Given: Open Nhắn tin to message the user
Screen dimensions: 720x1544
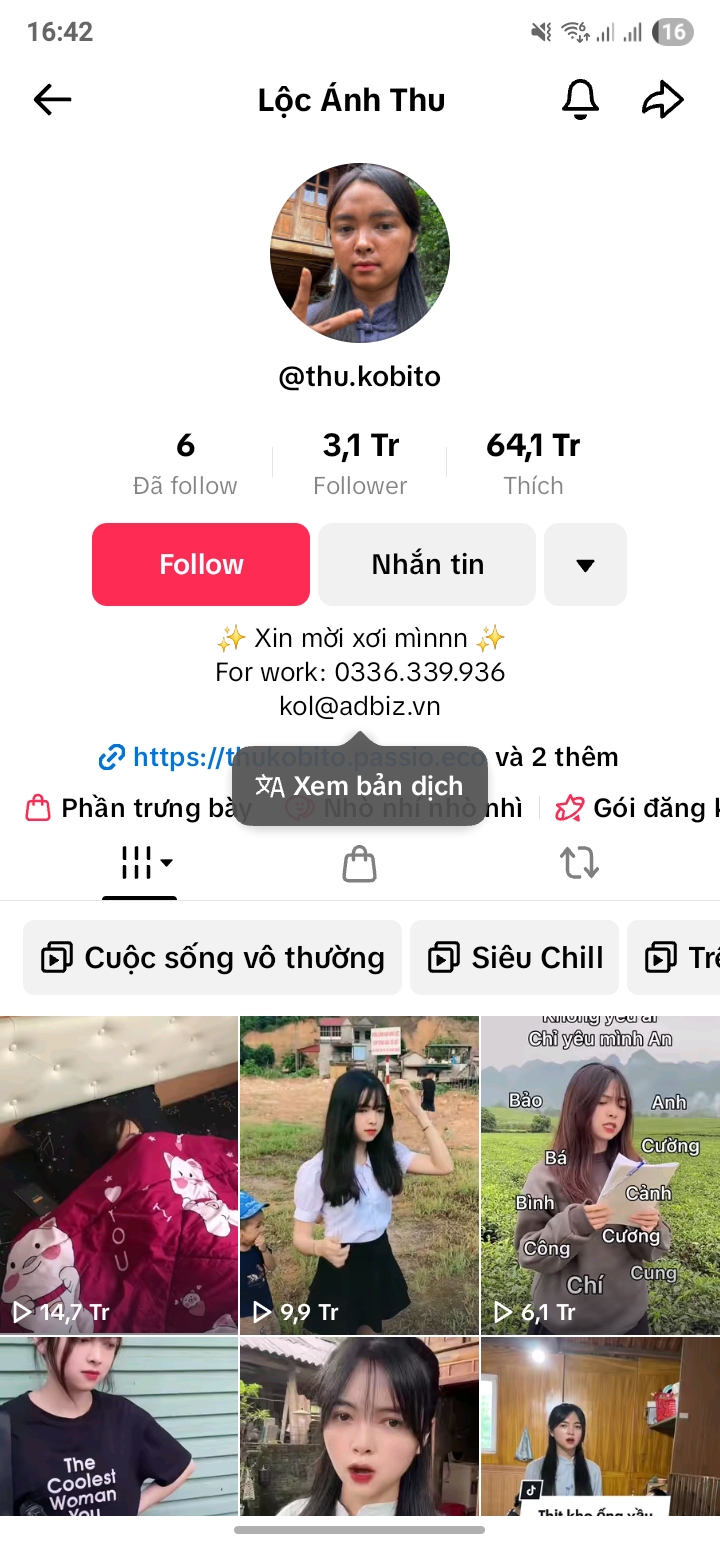Looking at the screenshot, I should point(427,564).
